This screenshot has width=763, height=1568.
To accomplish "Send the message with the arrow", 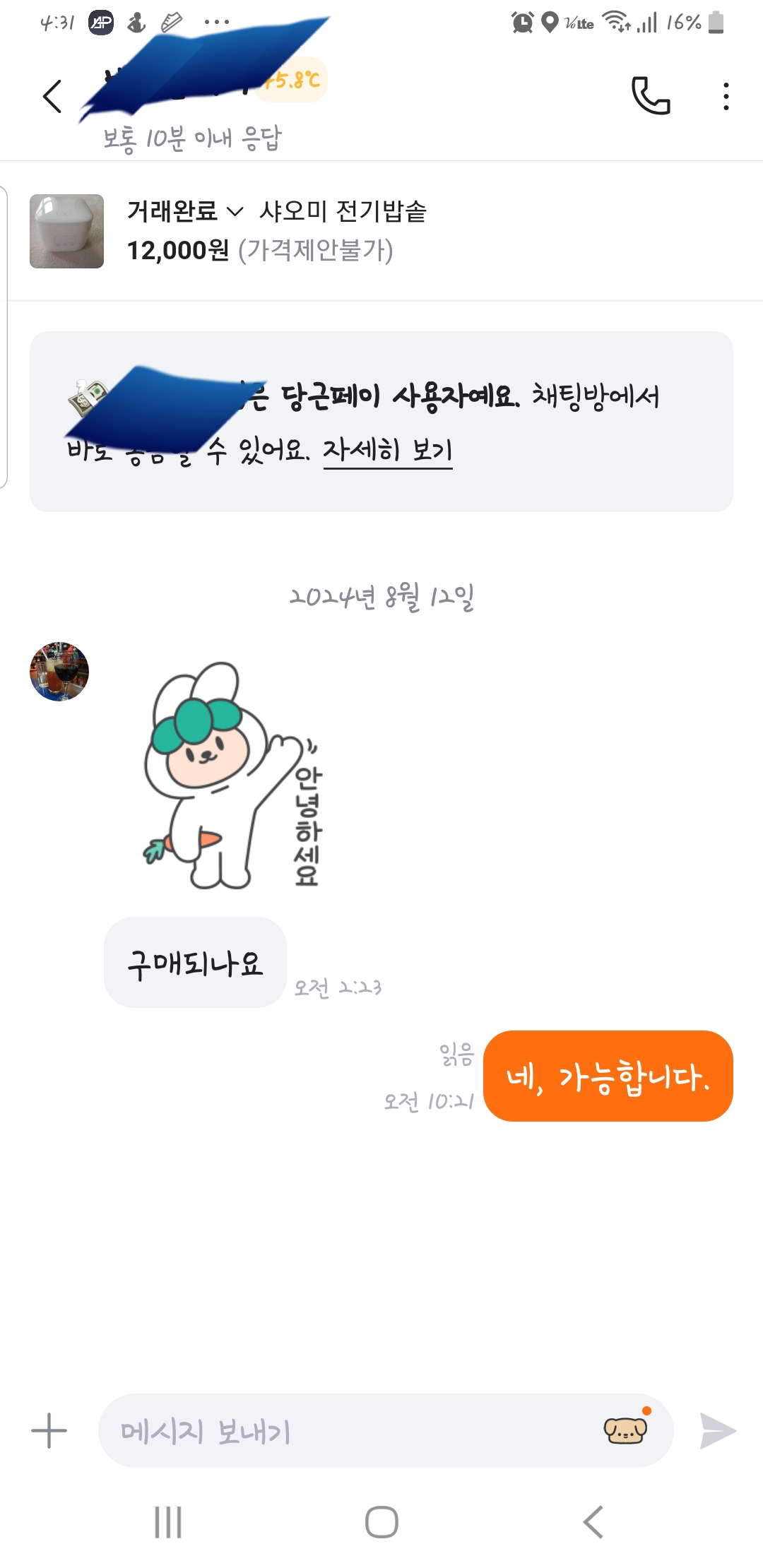I will tap(717, 1430).
